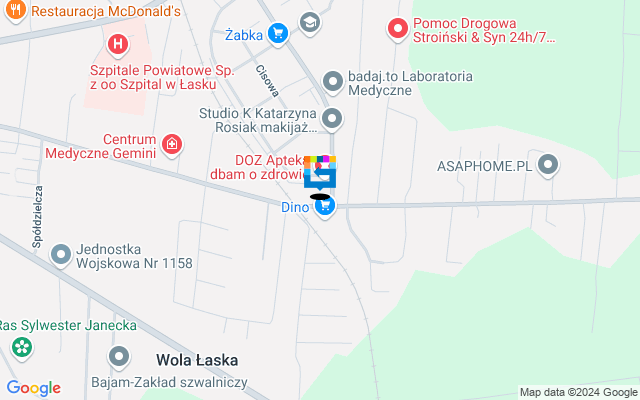
Task: Tap the Studio K Katarzyna Rosiak pin
Action: pyautogui.click(x=334, y=120)
